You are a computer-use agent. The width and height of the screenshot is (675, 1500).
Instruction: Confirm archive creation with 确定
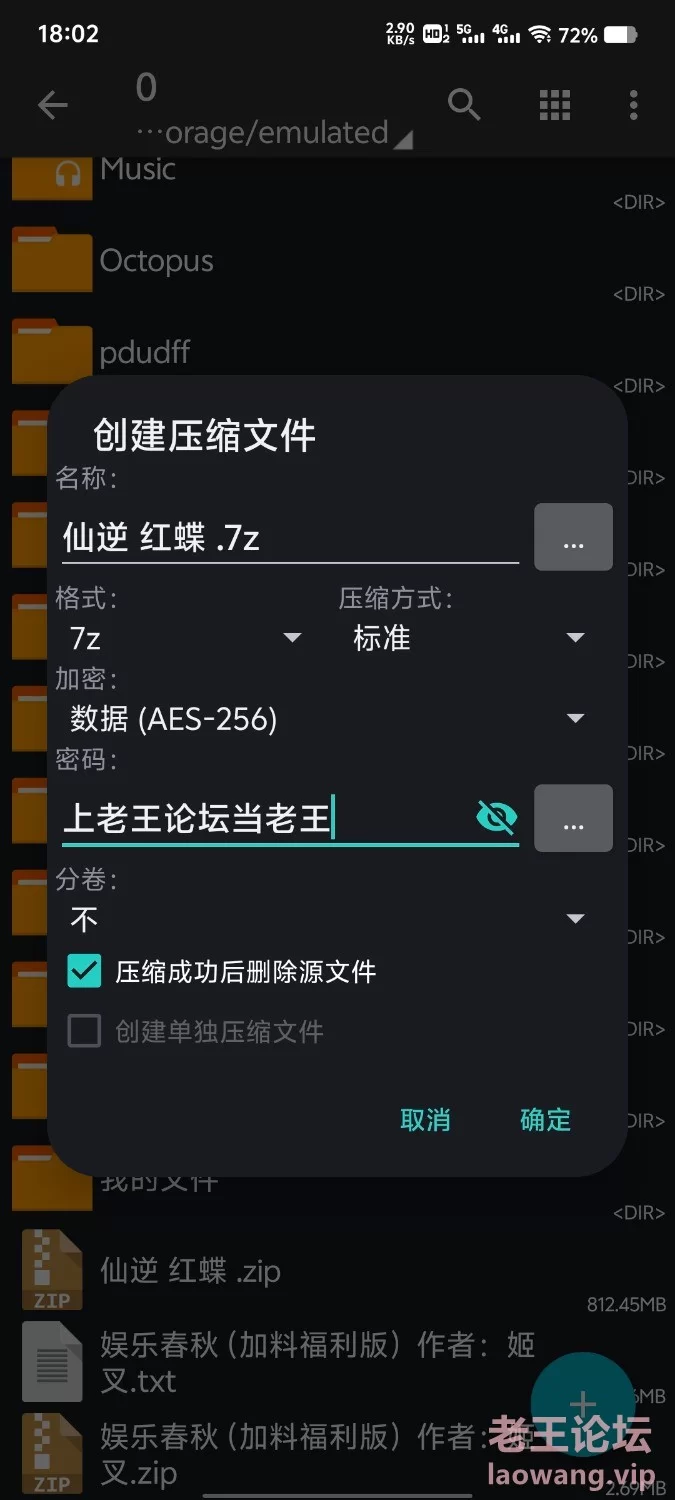[x=545, y=1120]
